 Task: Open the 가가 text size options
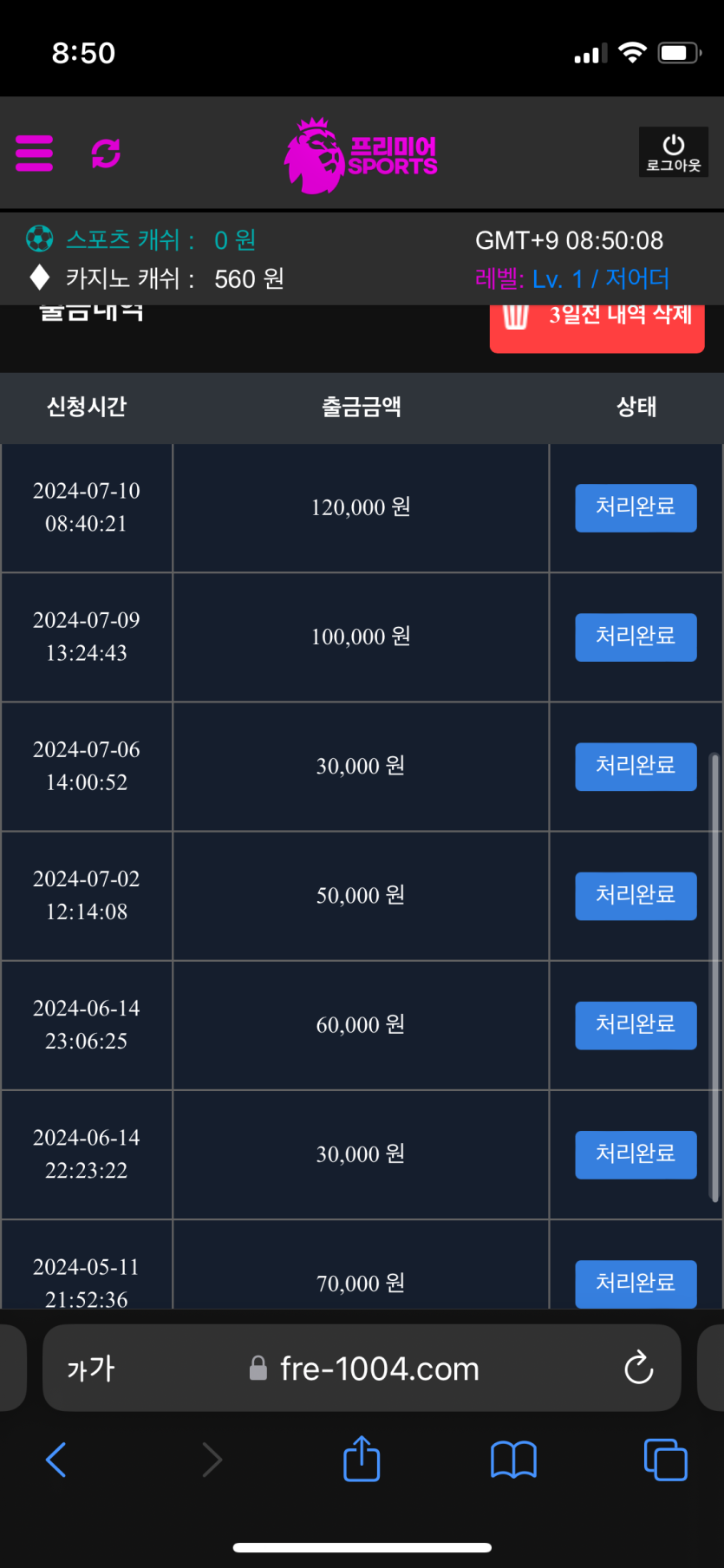[x=90, y=1369]
